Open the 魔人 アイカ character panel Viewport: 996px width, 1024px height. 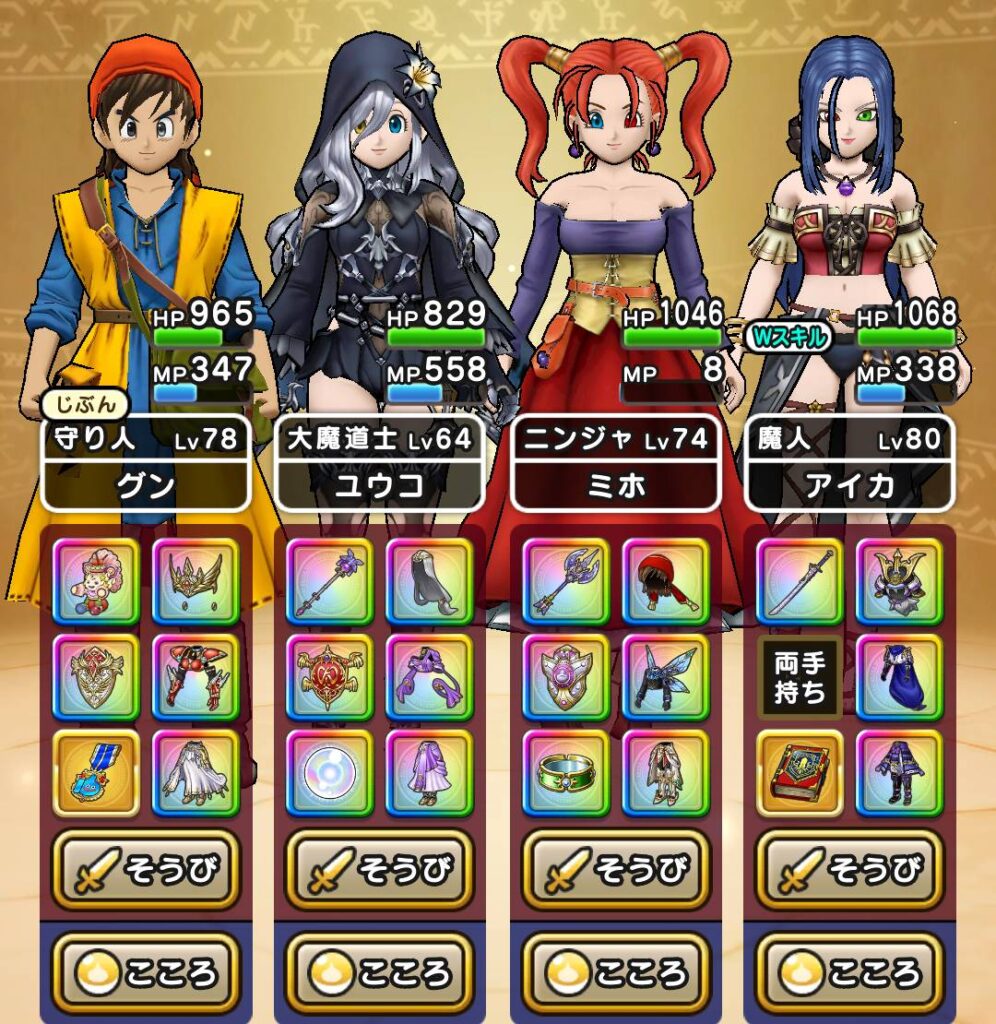coord(850,463)
